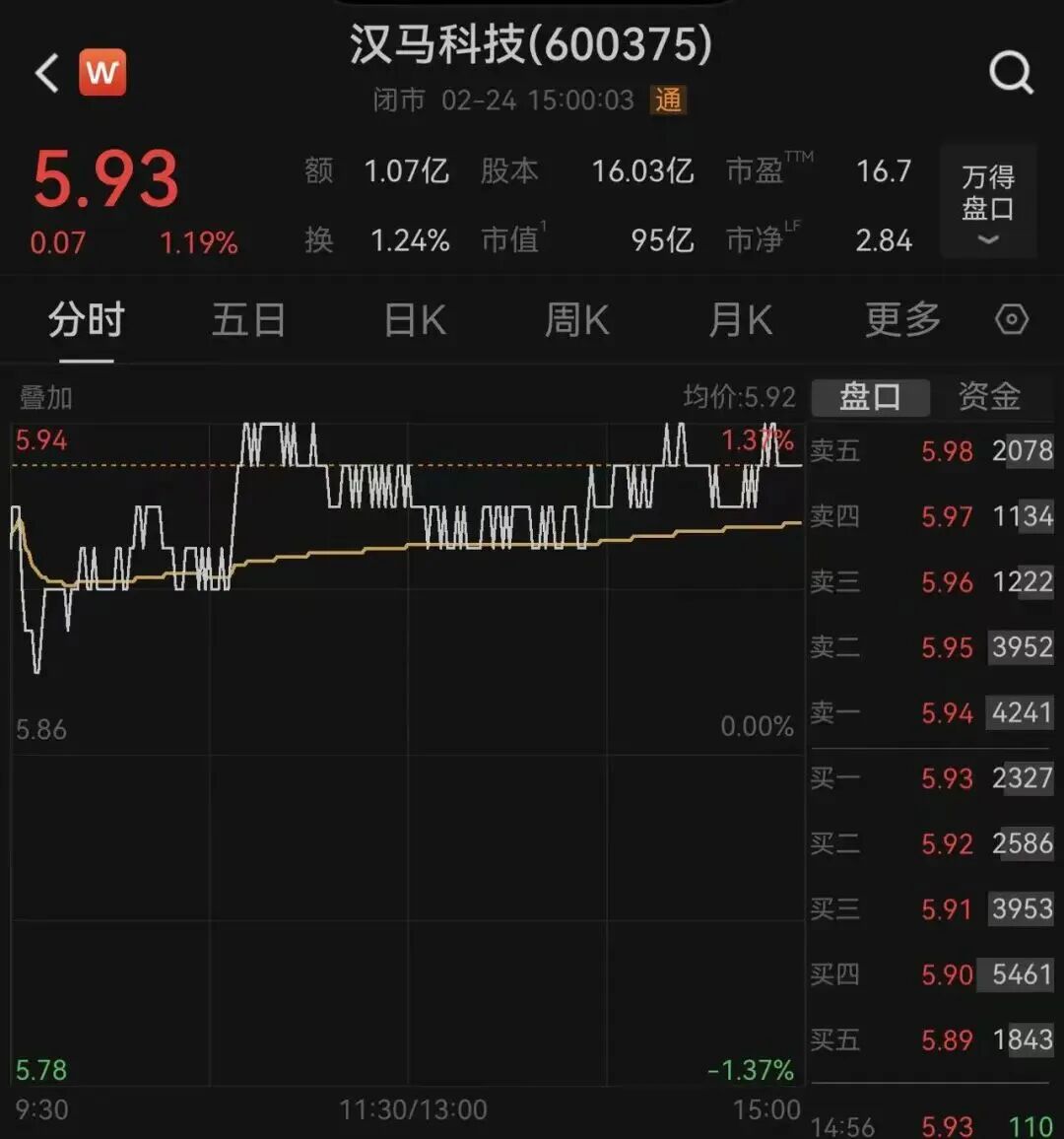Screen dimensions: 1064x1139
Task: Expand the 万得盘口 panel
Action: (x=988, y=202)
